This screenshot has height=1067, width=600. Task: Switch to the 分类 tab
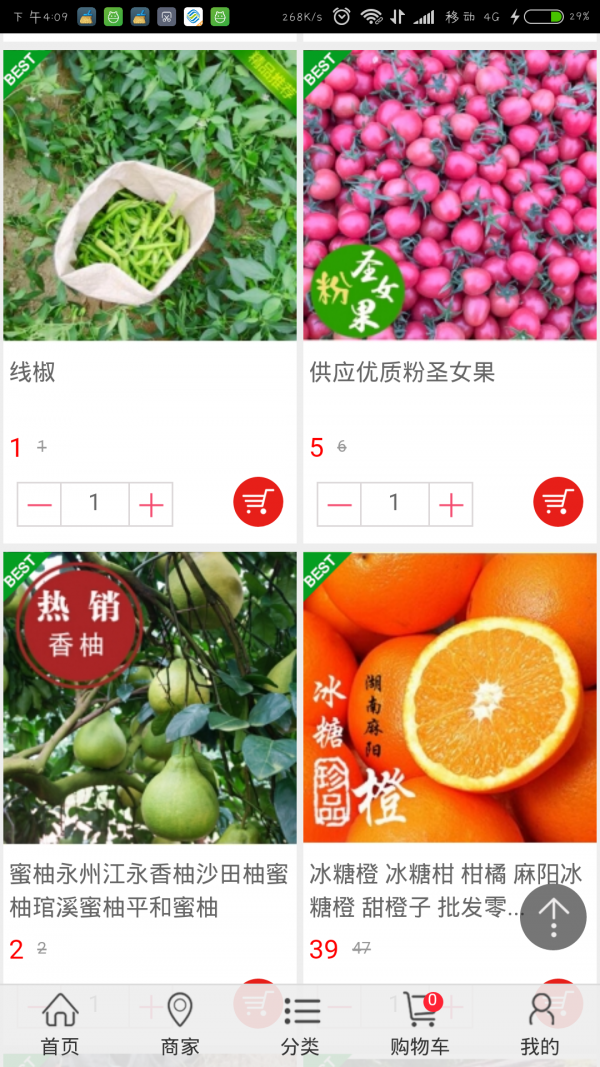300,1025
